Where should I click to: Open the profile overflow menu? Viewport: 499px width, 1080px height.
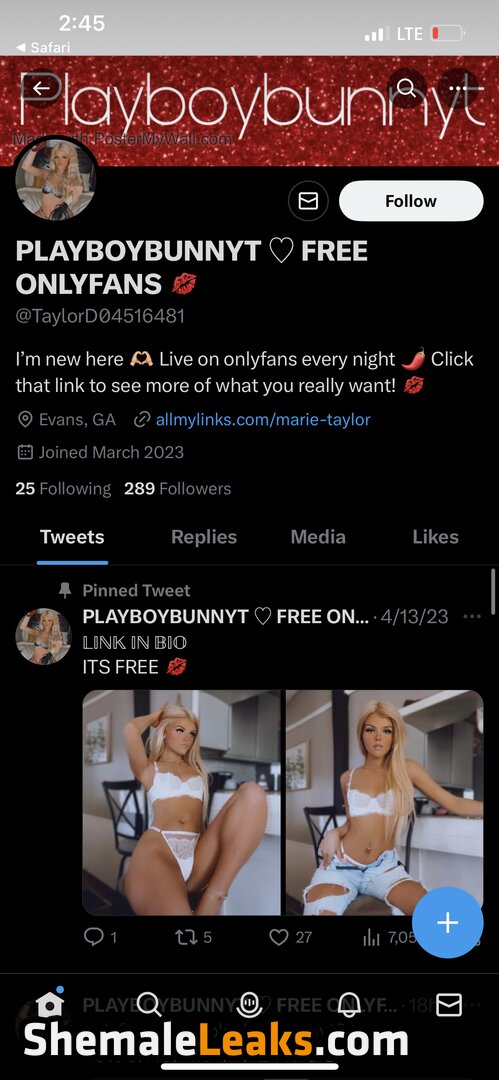[458, 88]
